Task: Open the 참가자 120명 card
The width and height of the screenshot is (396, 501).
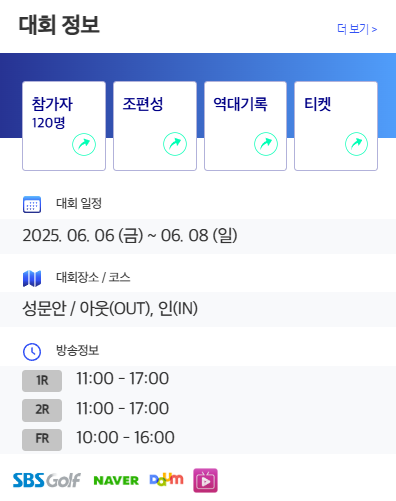Action: coord(64,126)
